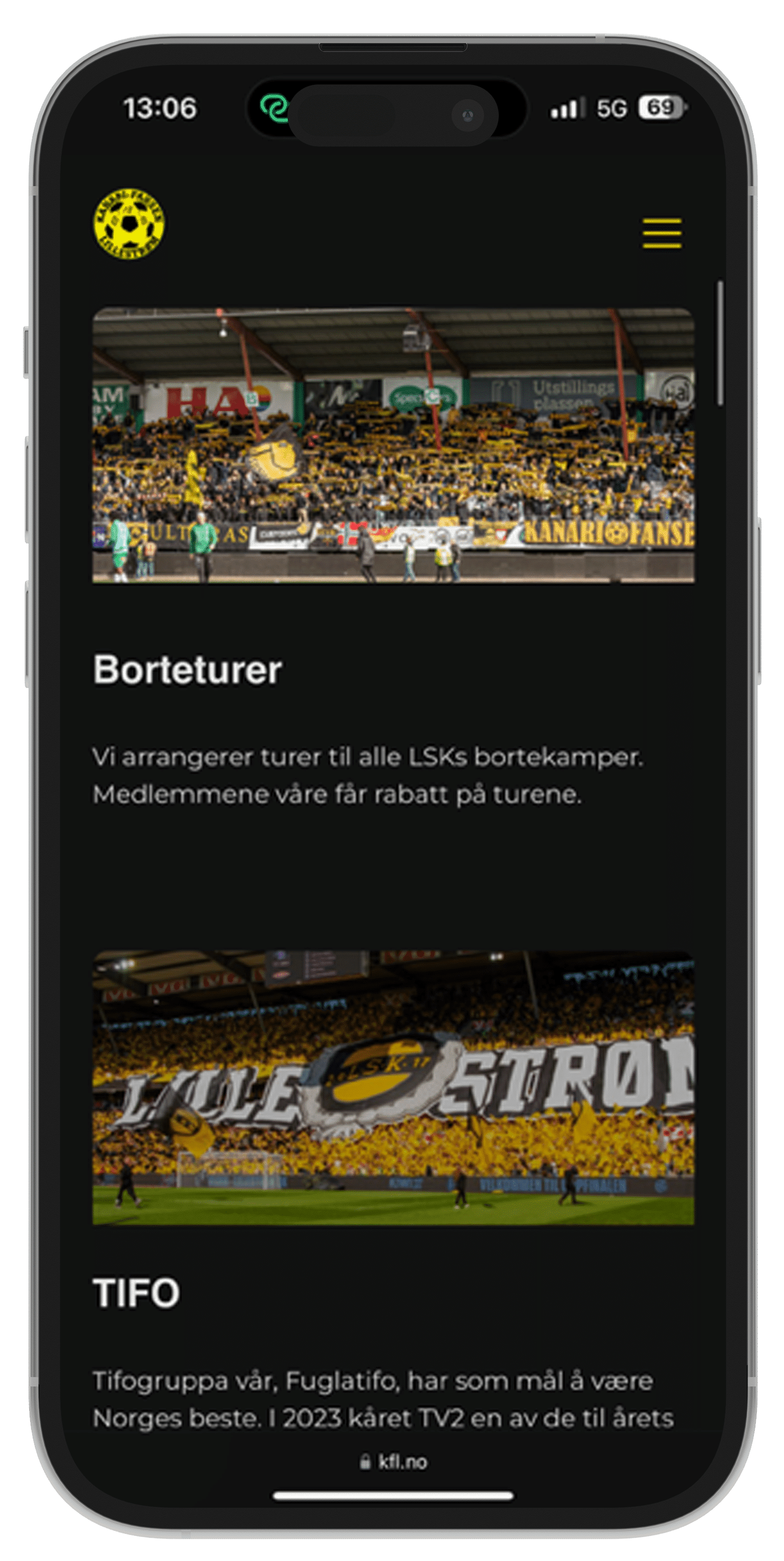Viewport: 784px width, 1561px height.
Task: Tap the Kanari-Fansen logo to go home
Action: 129,224
